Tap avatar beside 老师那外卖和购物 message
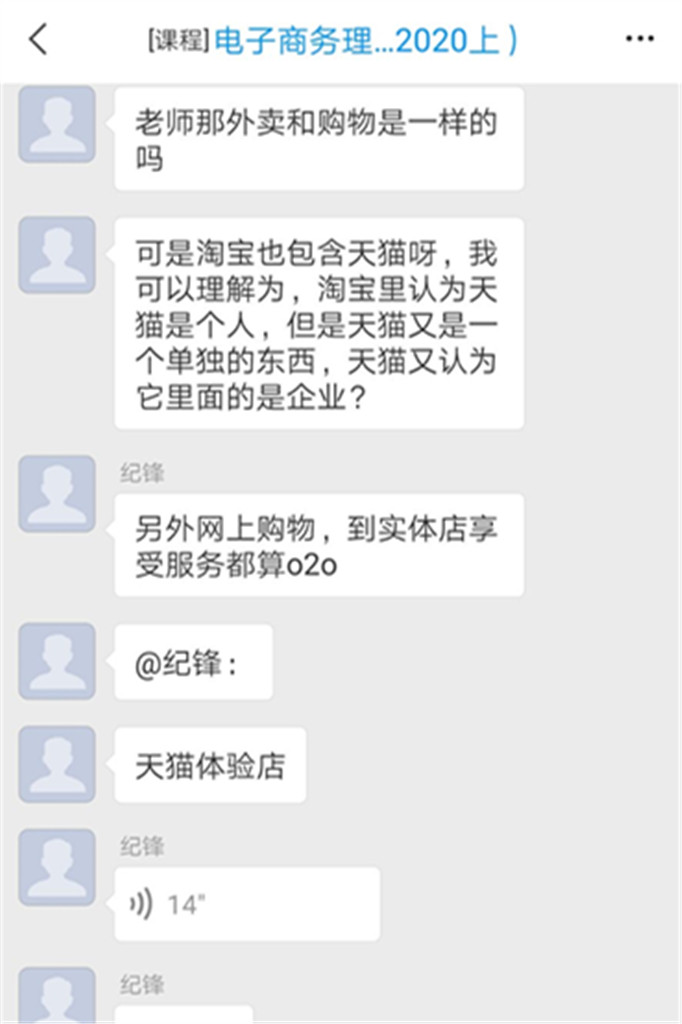682x1024 pixels. (57, 124)
